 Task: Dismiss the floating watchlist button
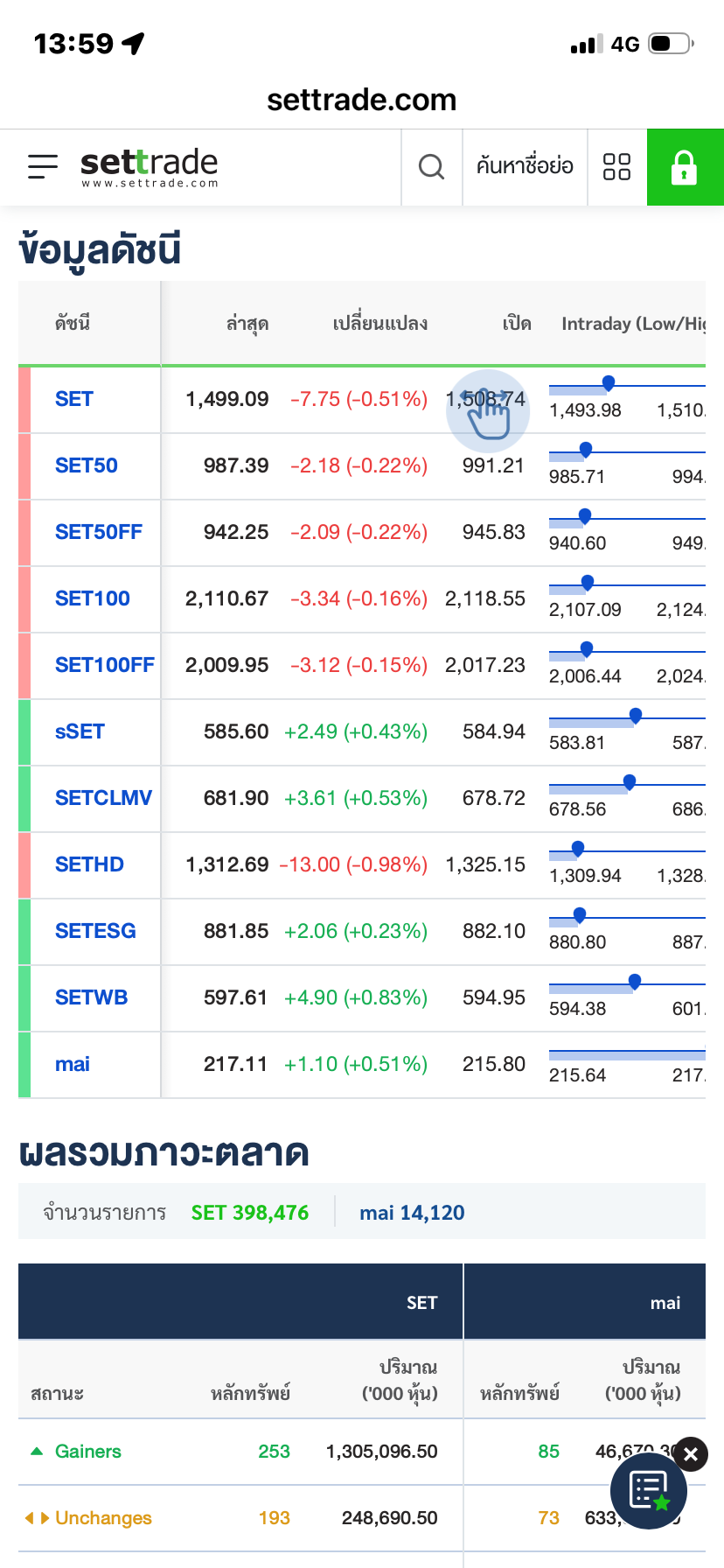[x=691, y=1454]
